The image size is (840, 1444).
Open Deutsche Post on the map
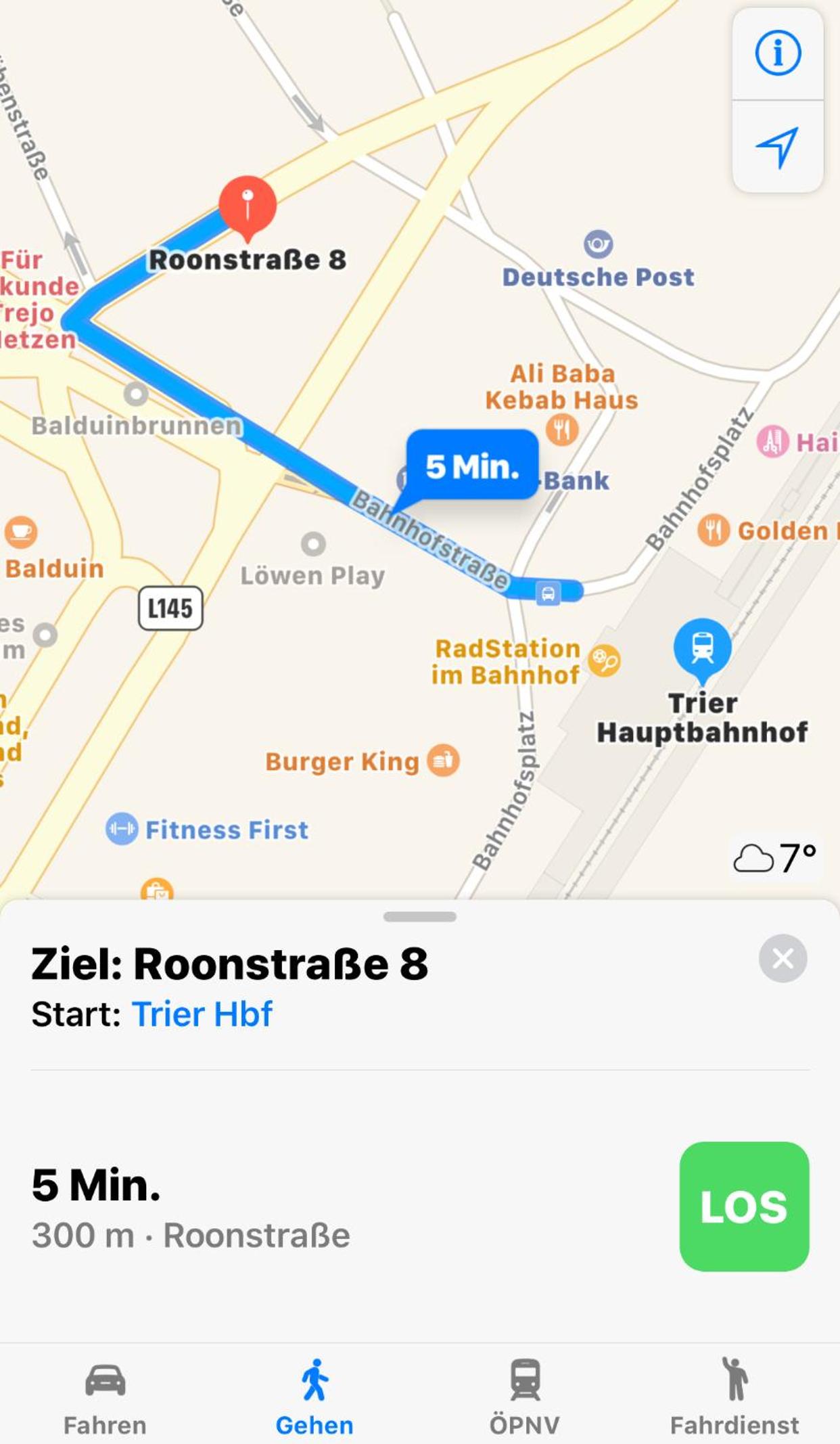[599, 244]
